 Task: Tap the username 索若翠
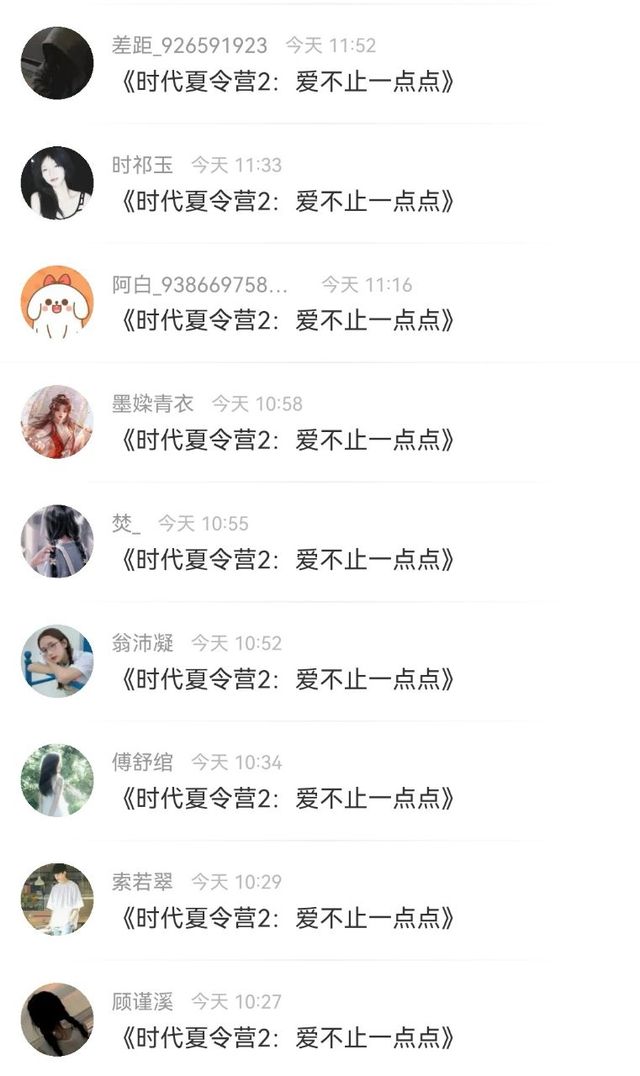click(x=142, y=882)
